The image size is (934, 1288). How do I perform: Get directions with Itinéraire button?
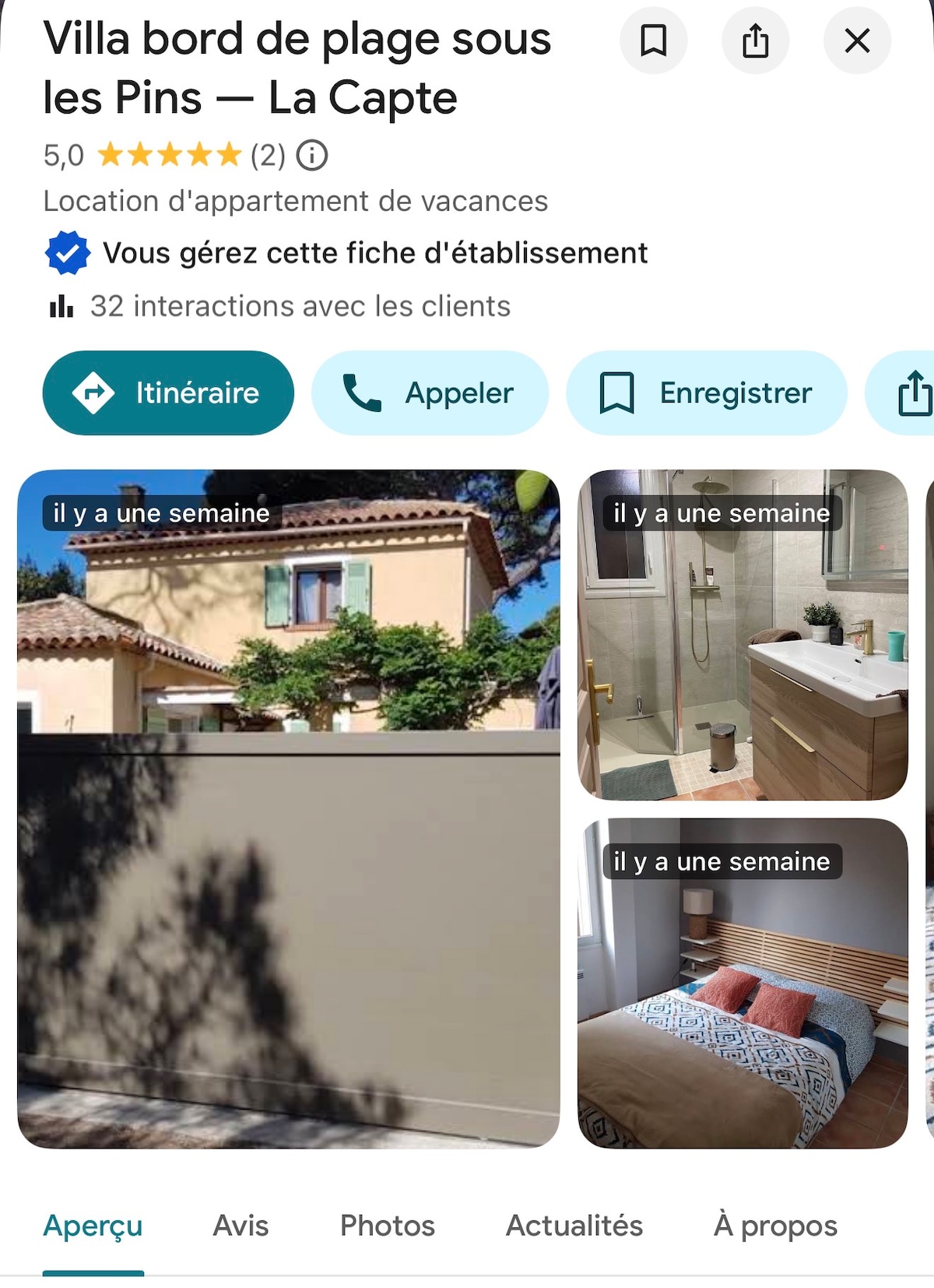[168, 392]
